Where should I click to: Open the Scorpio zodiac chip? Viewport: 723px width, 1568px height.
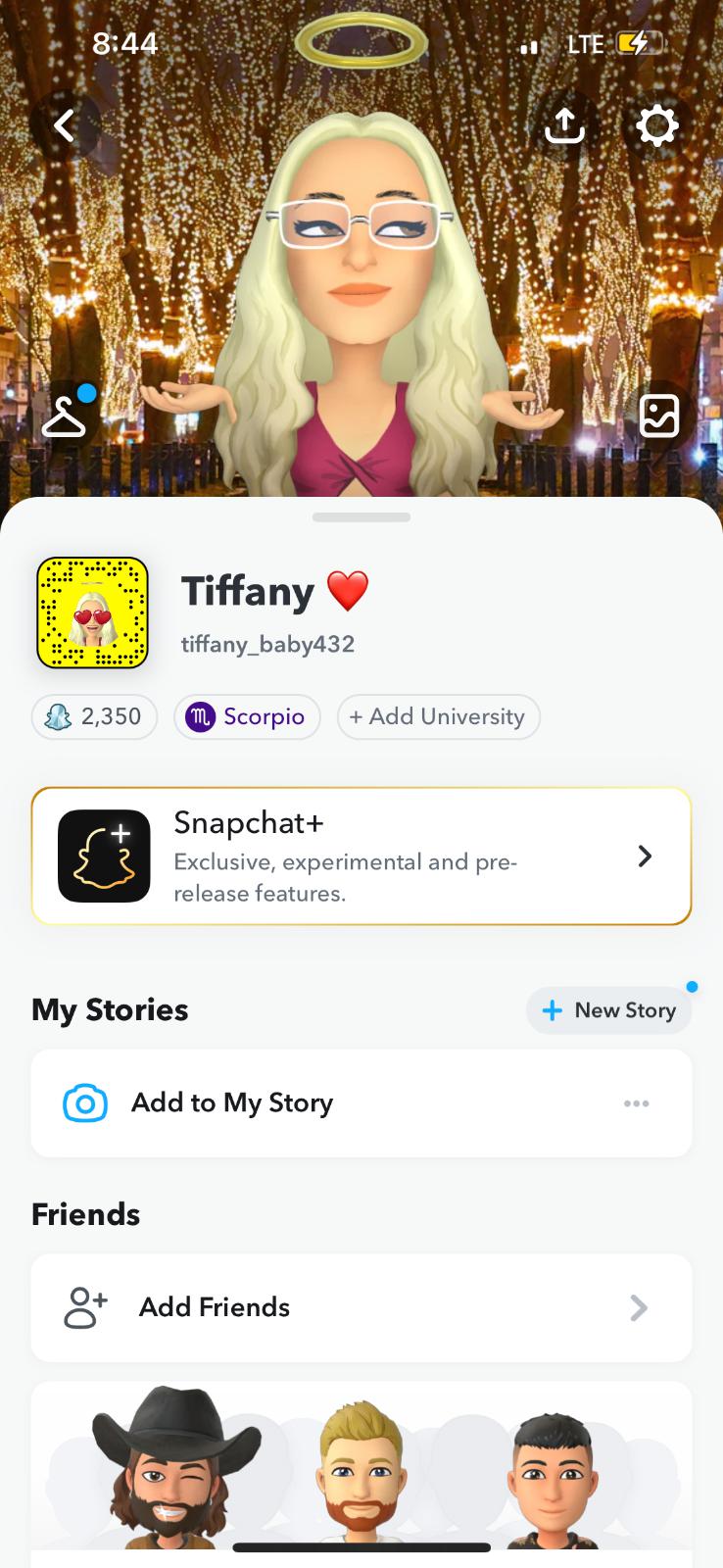coord(247,716)
